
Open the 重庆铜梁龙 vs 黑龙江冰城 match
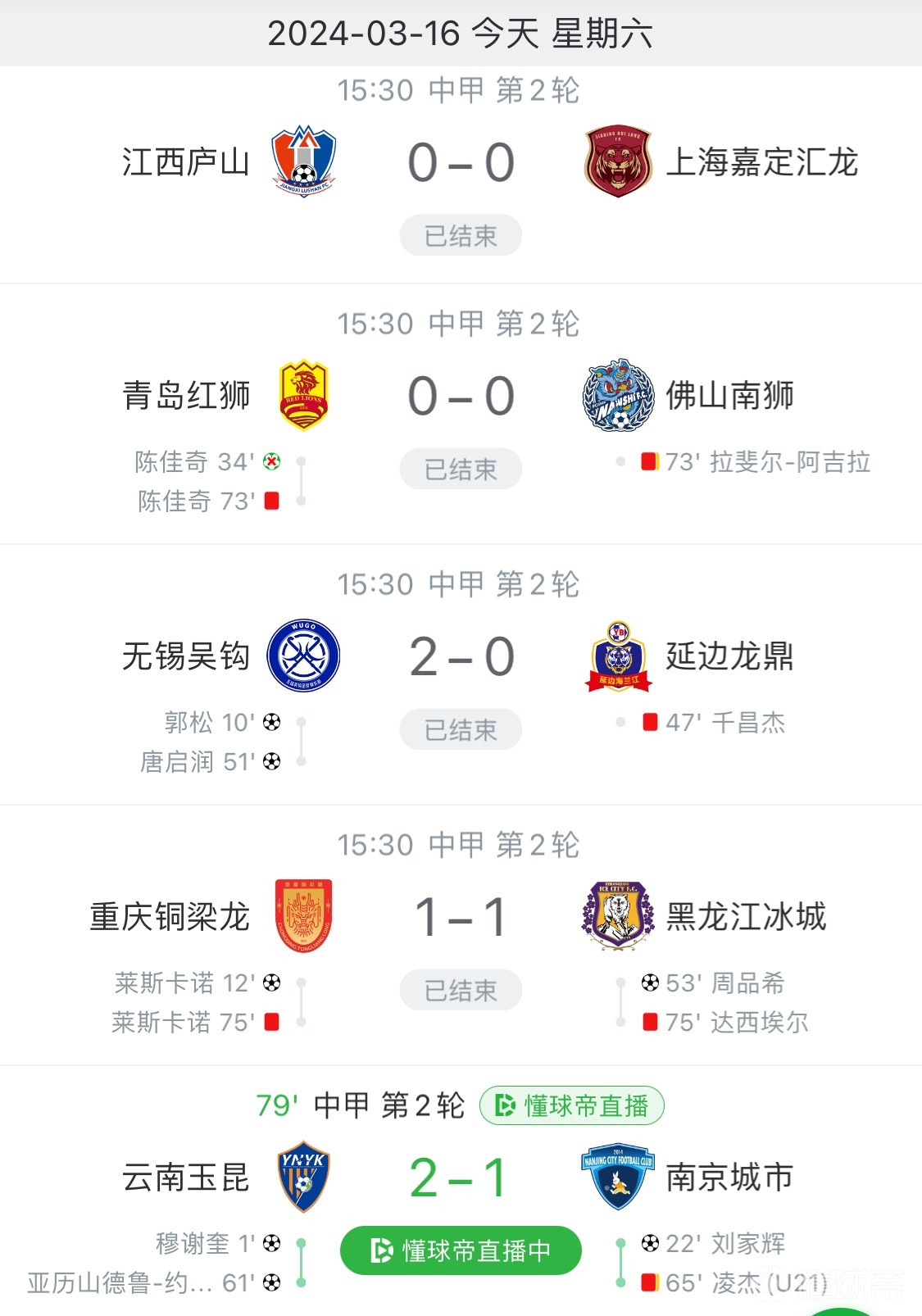tap(461, 917)
